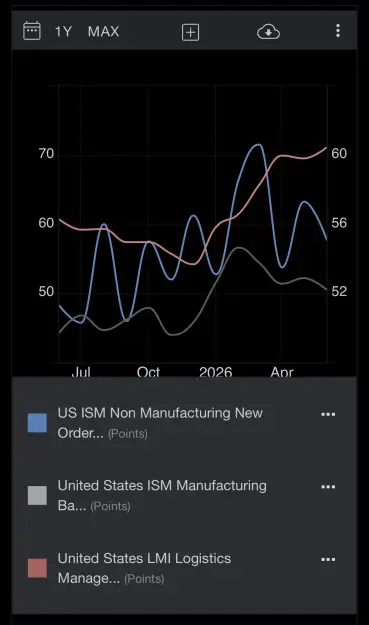Tap the blue swatch of US ISM Non Manufacturing
The image size is (369, 625).
click(x=37, y=423)
